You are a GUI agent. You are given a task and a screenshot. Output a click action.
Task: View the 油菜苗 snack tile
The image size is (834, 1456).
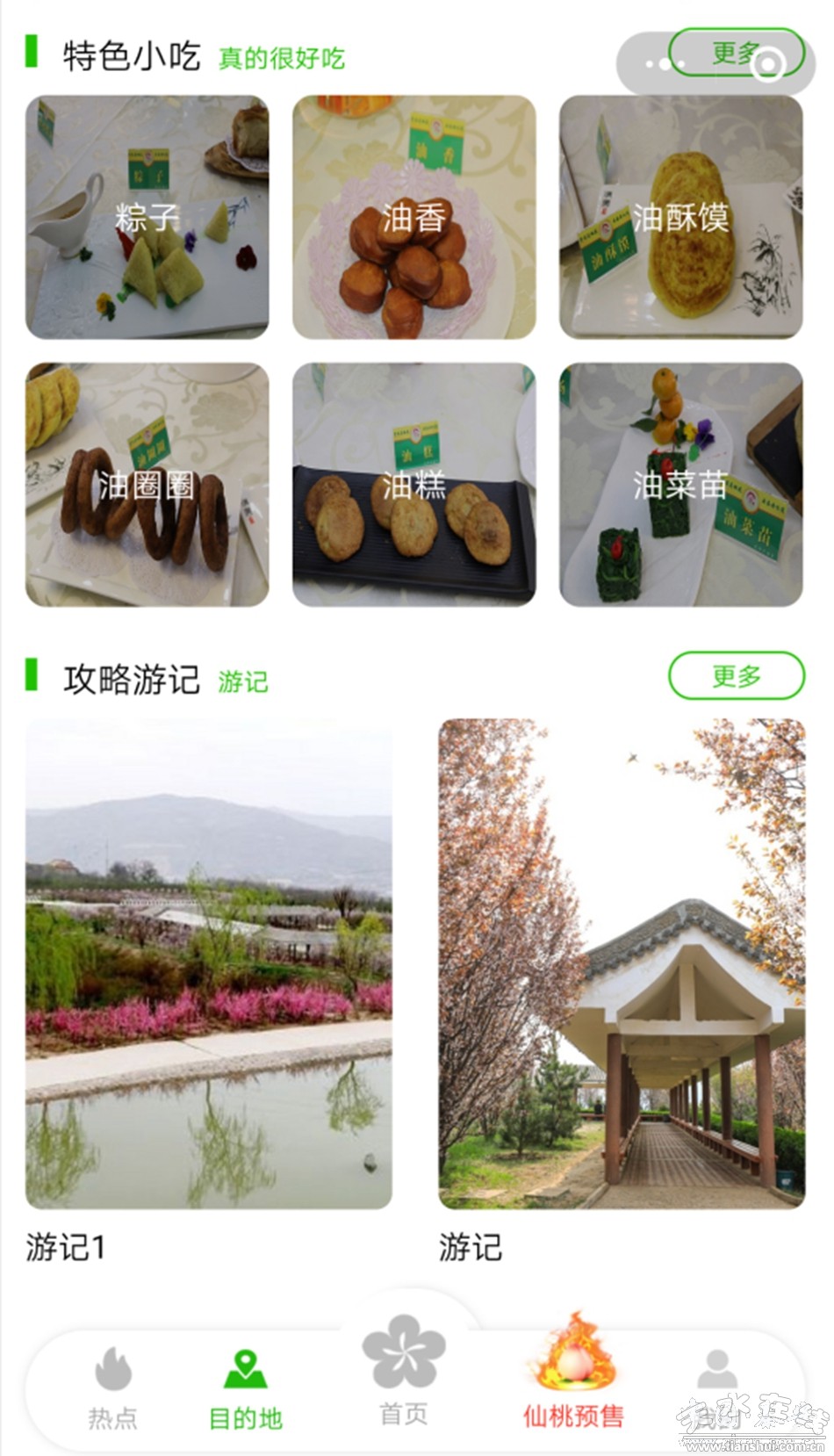[x=681, y=485]
